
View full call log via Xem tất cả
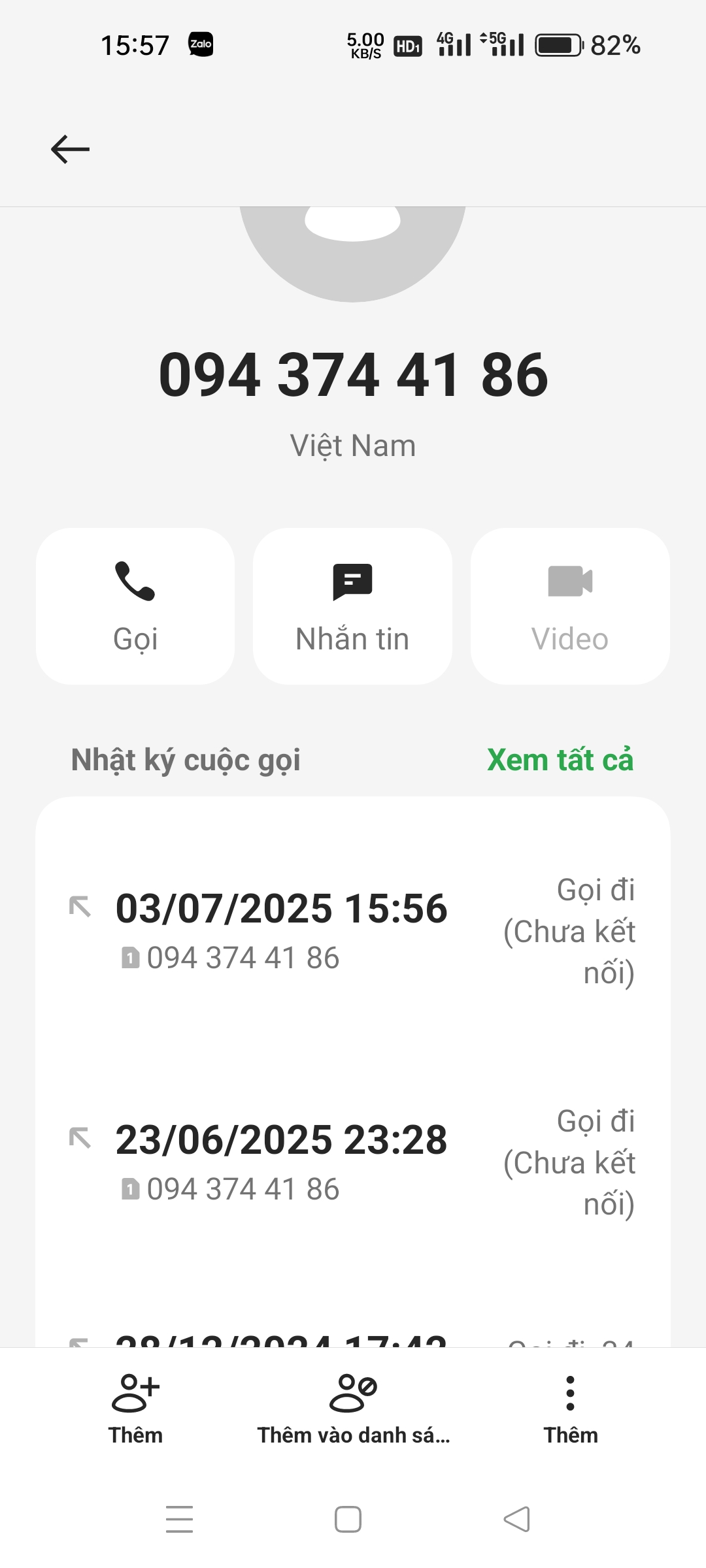pyautogui.click(x=560, y=760)
